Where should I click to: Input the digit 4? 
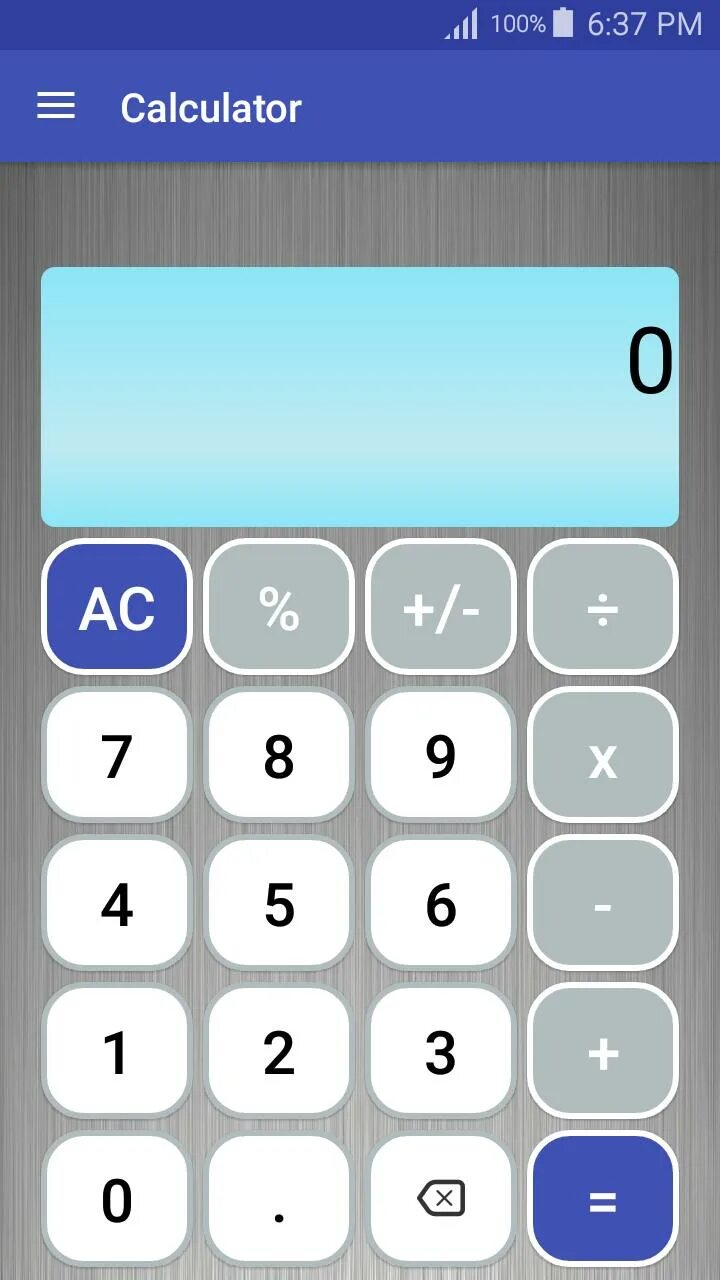(x=117, y=904)
